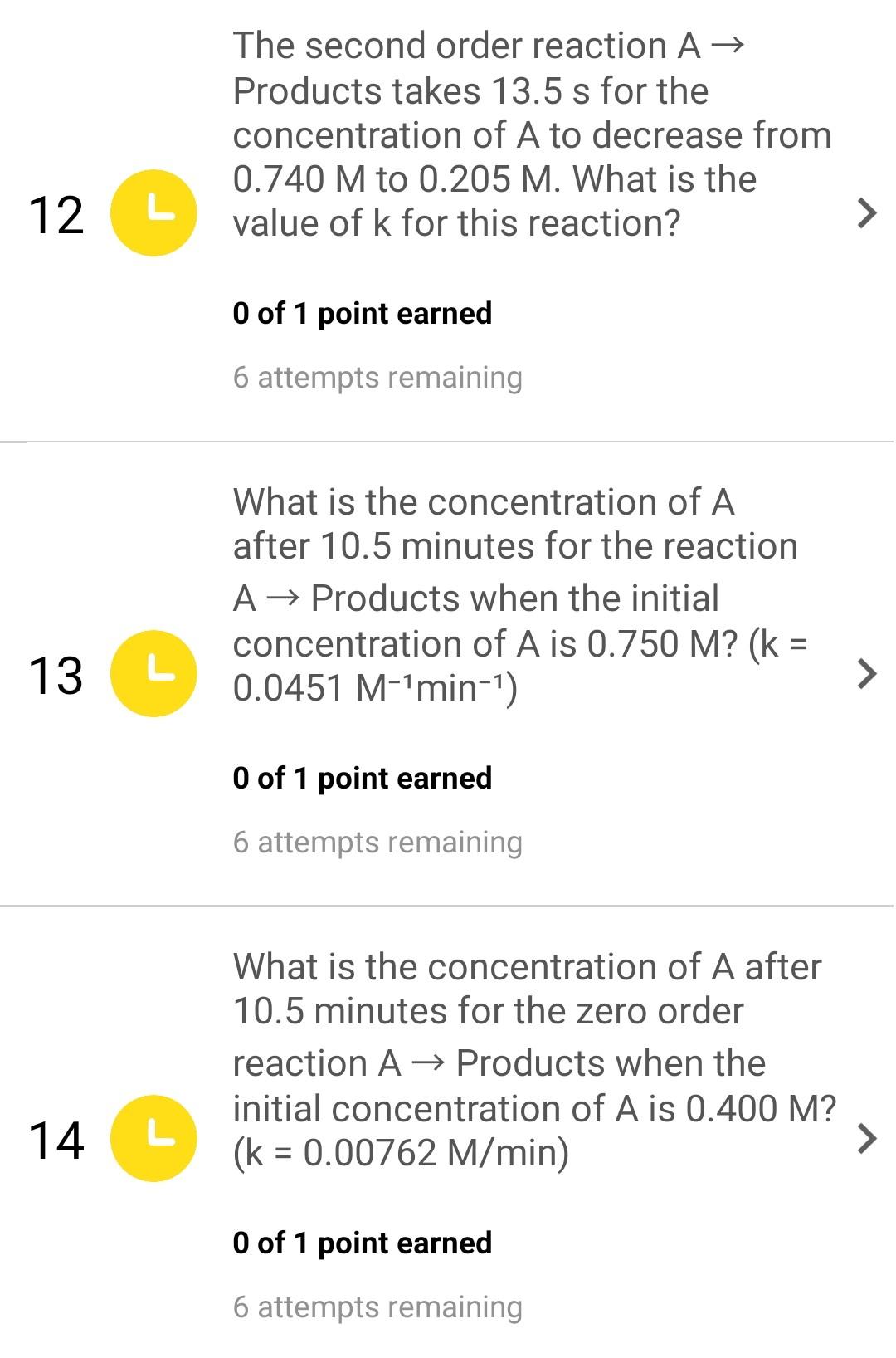The image size is (896, 1358).
Task: Open question 12 about the second order reaction
Action: (864, 213)
